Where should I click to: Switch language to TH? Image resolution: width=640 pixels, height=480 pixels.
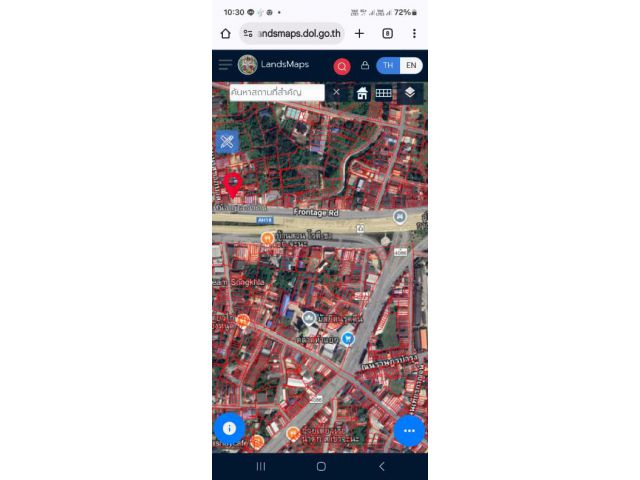coord(388,66)
